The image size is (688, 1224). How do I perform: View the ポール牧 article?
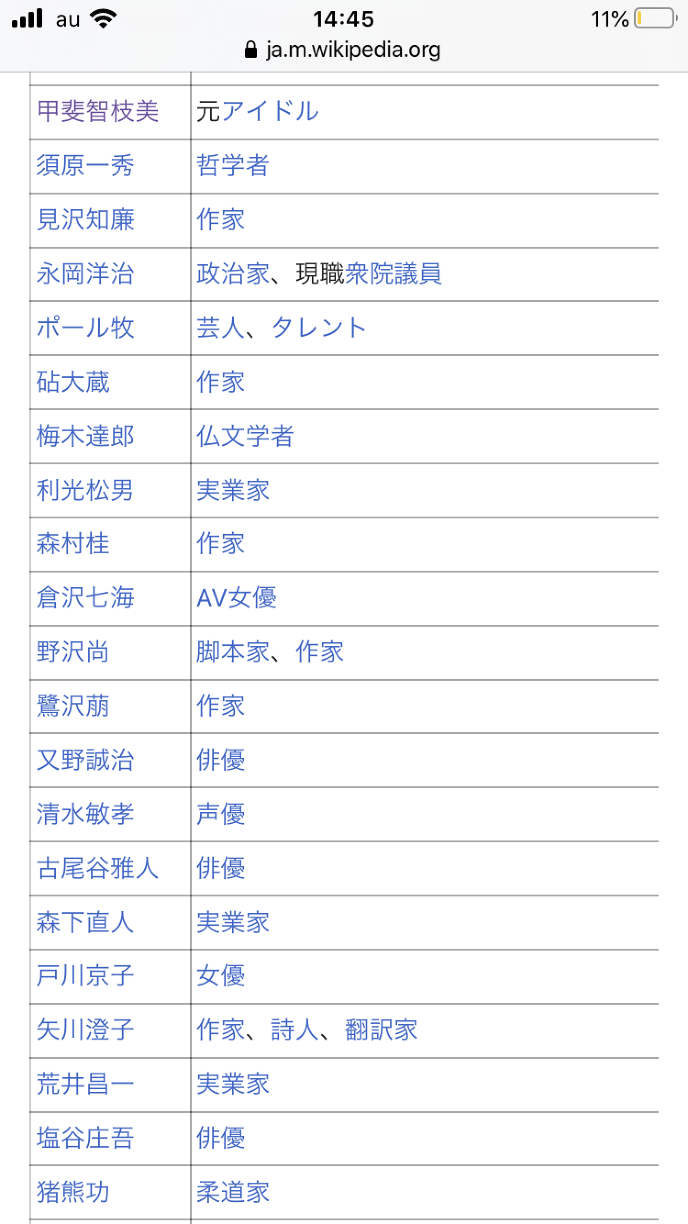(85, 327)
